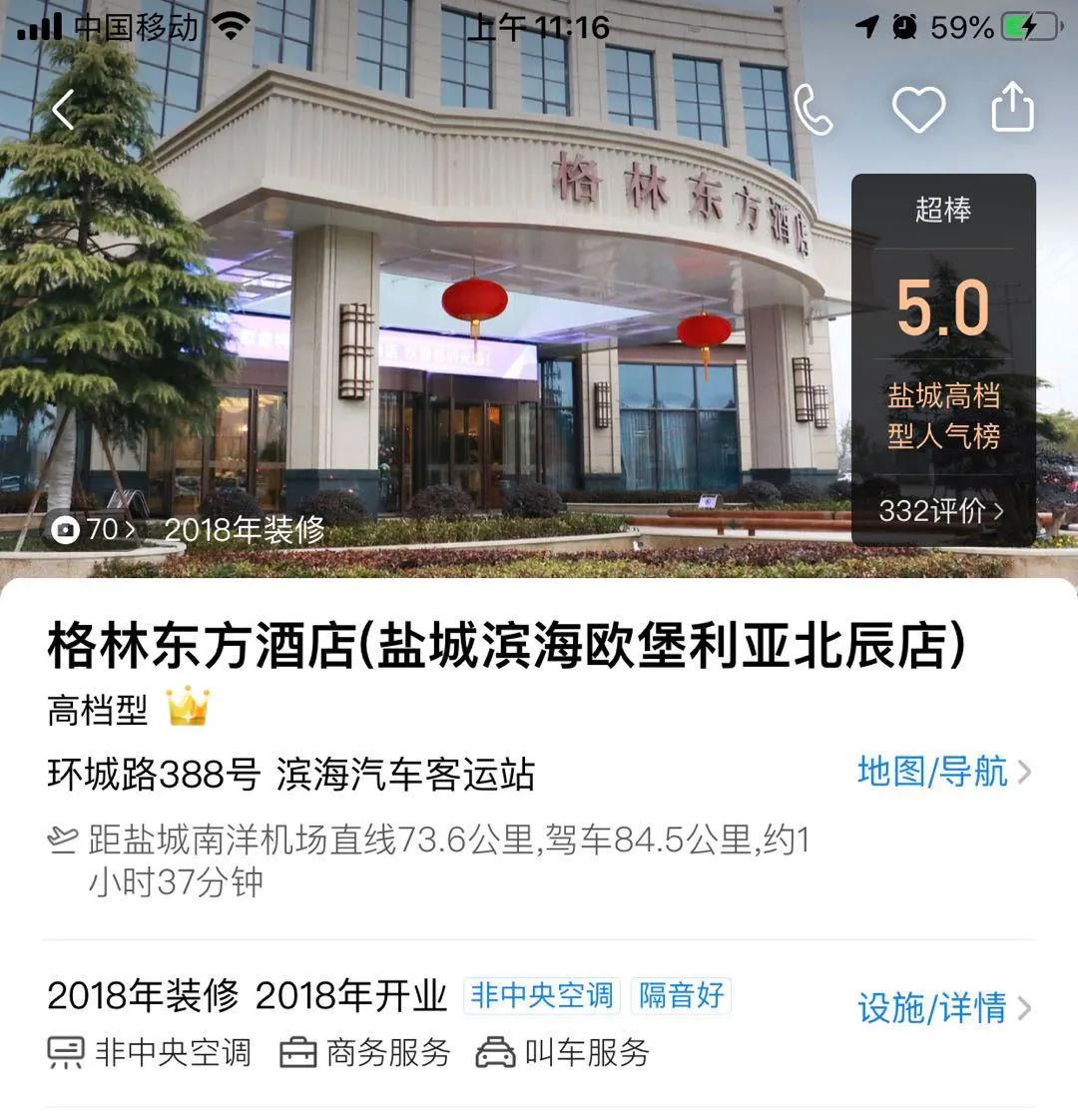Favorite this hotel with the heart
The width and height of the screenshot is (1078, 1120).
click(x=917, y=109)
